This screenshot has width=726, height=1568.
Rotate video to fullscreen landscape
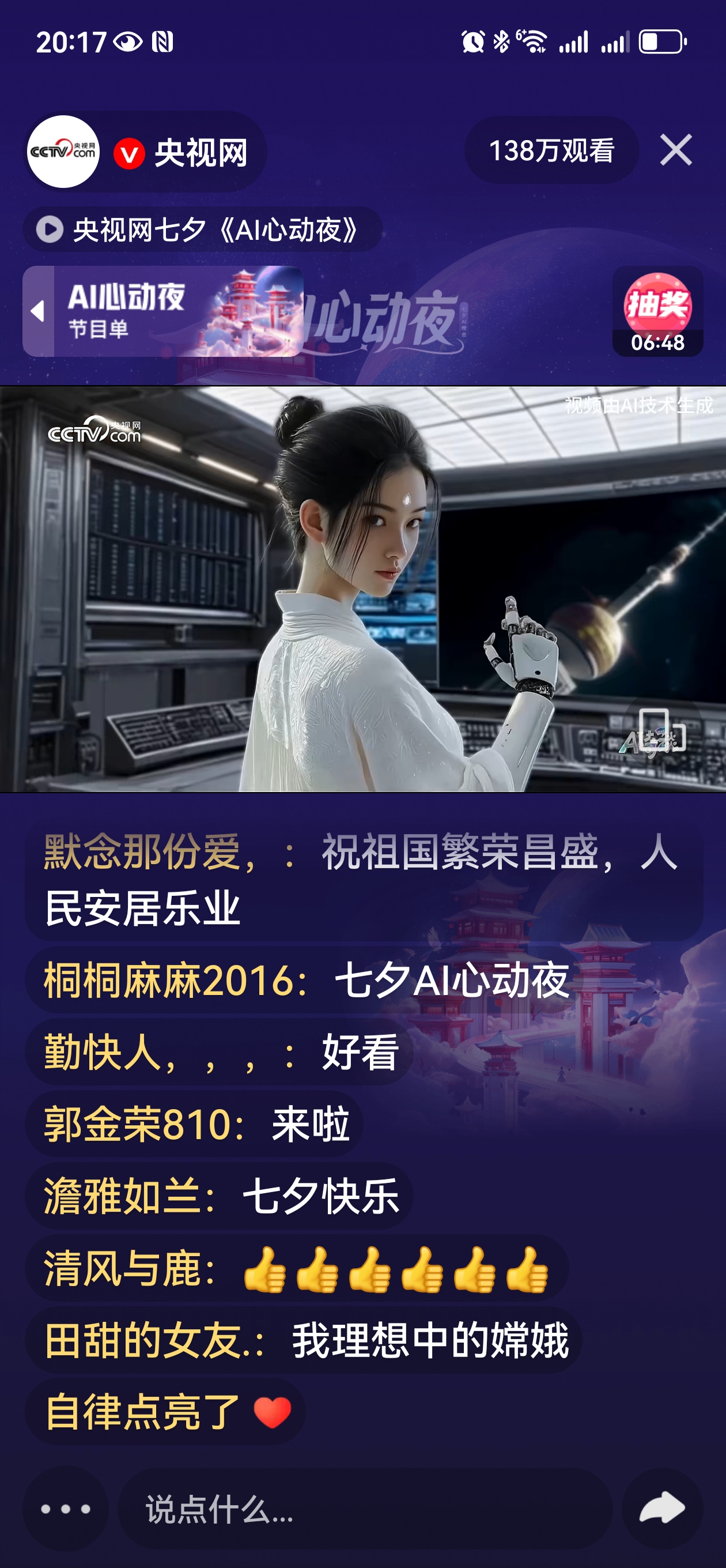(x=662, y=730)
